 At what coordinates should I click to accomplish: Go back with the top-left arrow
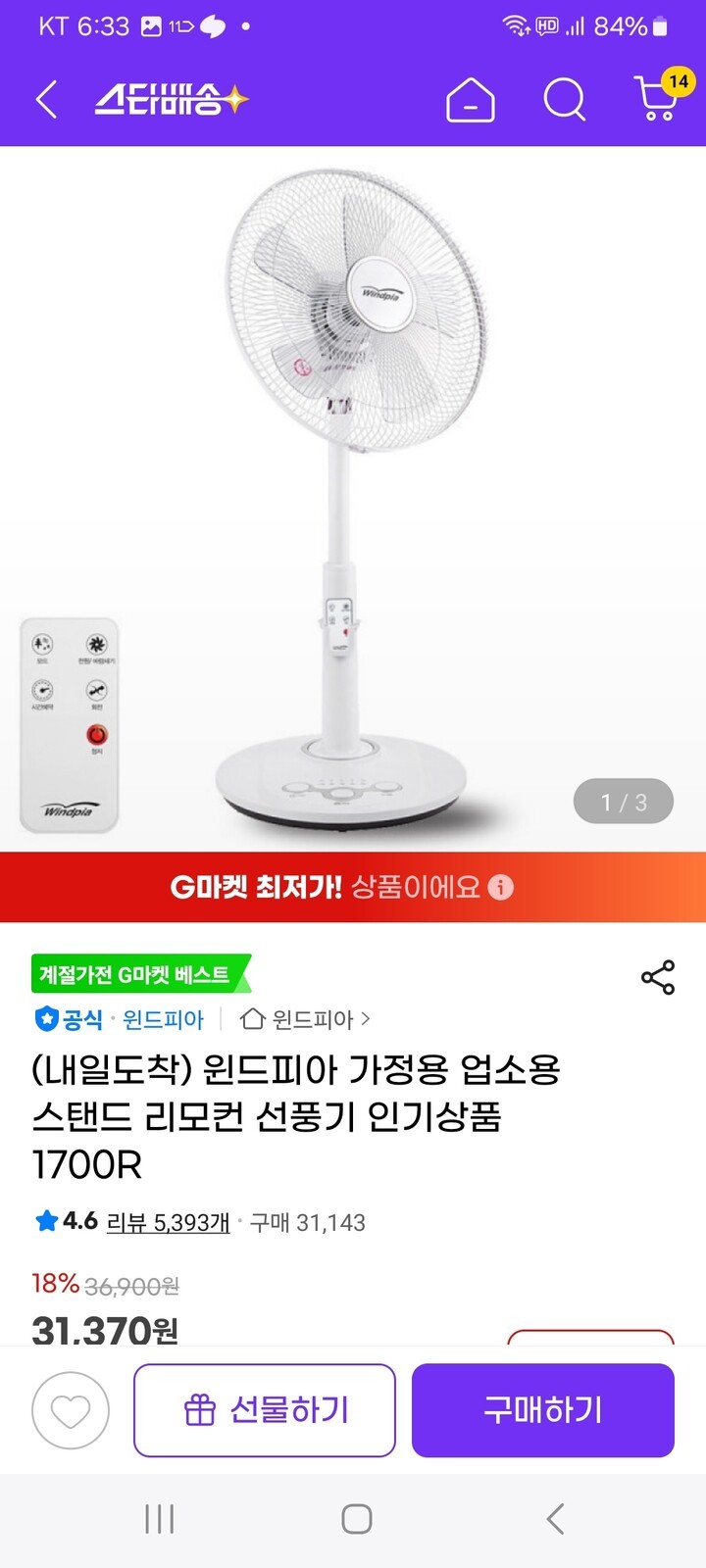coord(46,99)
